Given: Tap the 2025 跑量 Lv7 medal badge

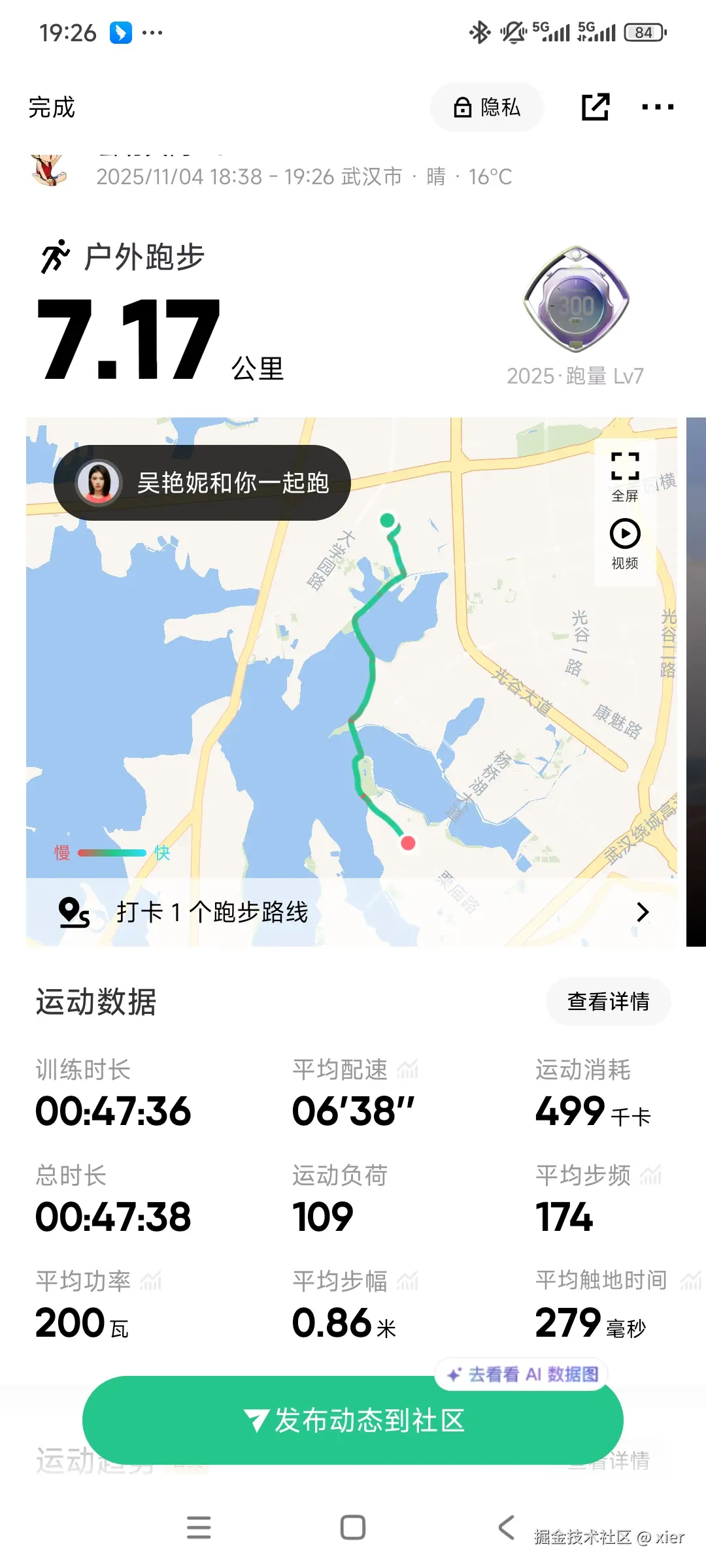Looking at the screenshot, I should click(x=575, y=301).
